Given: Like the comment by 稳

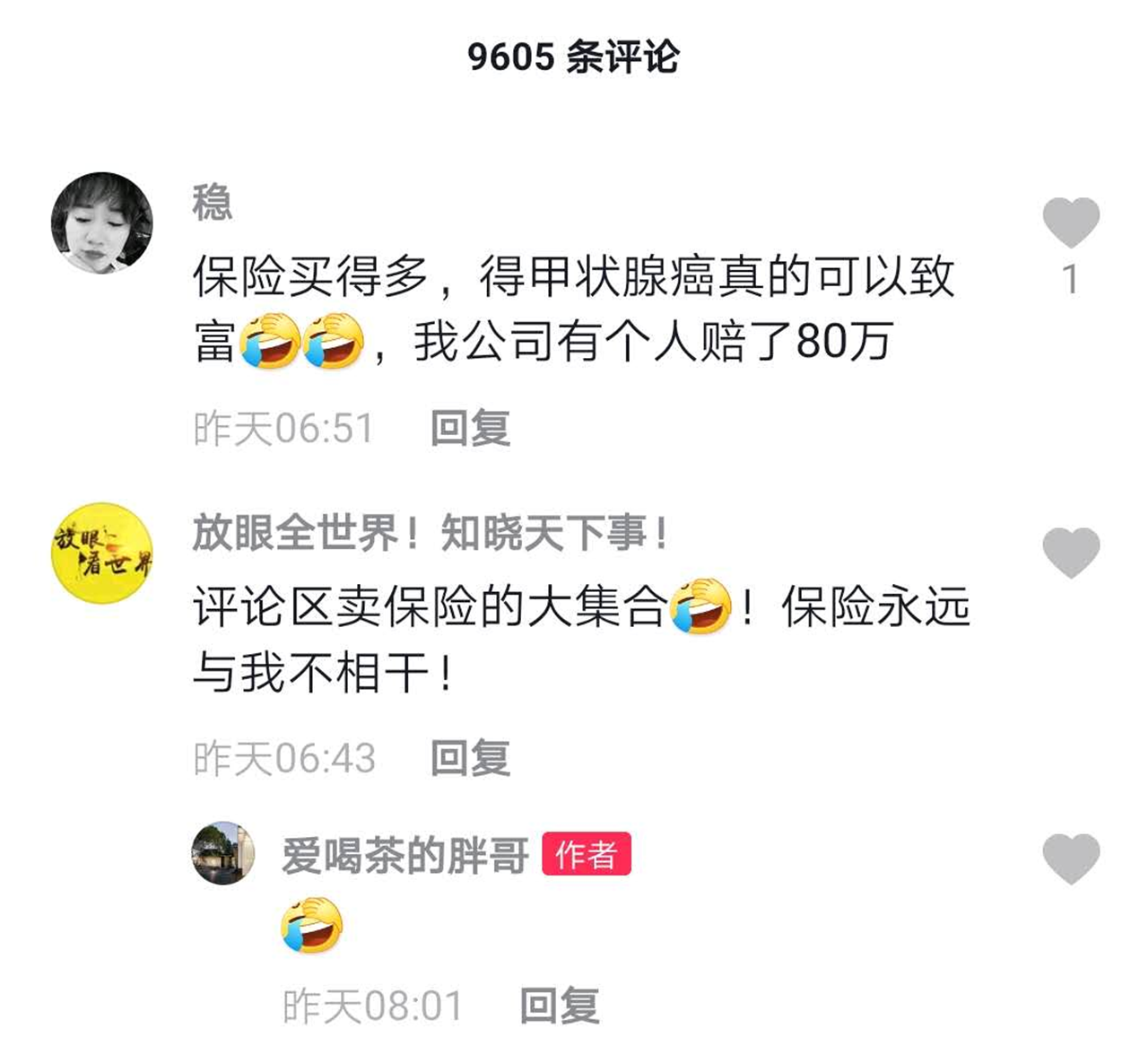Looking at the screenshot, I should click(1070, 222).
